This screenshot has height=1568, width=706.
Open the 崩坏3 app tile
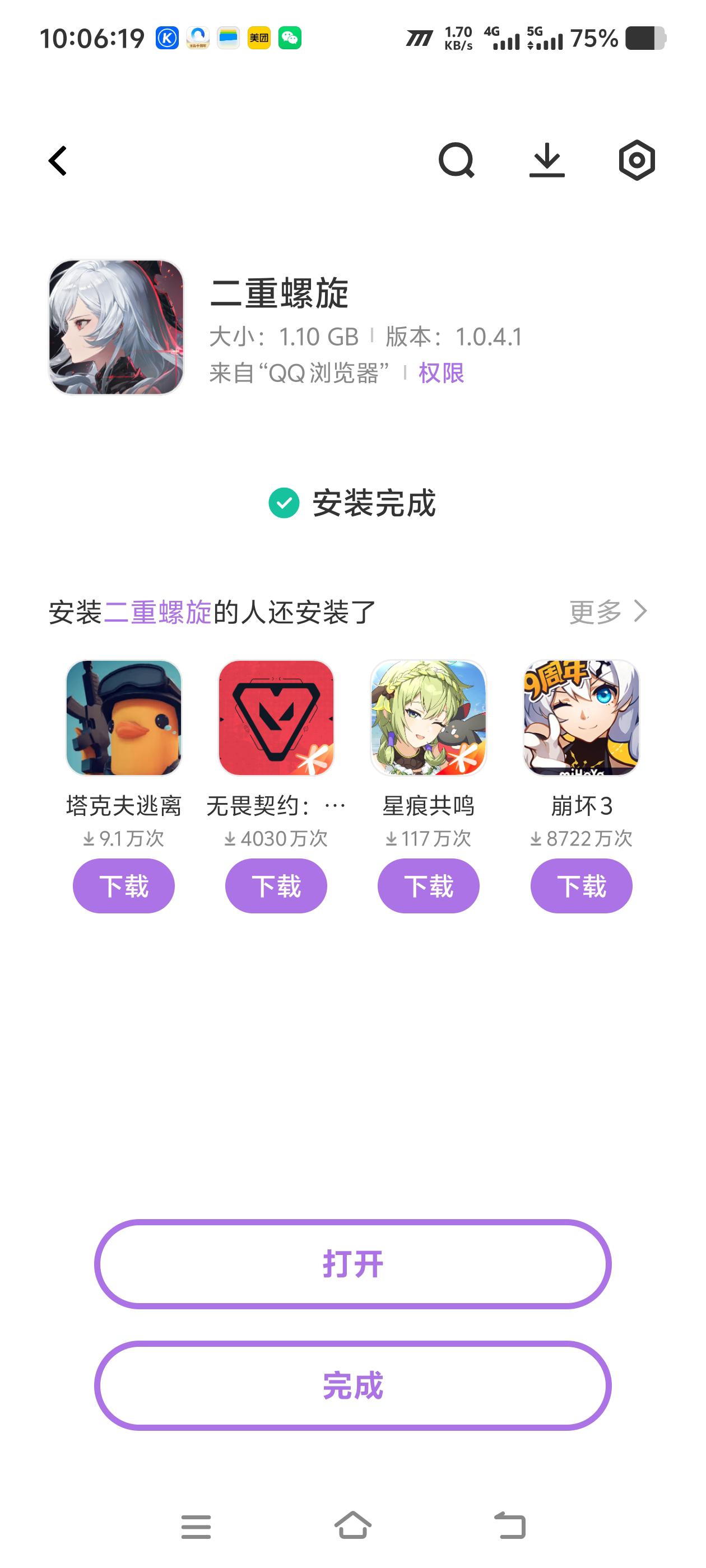581,718
